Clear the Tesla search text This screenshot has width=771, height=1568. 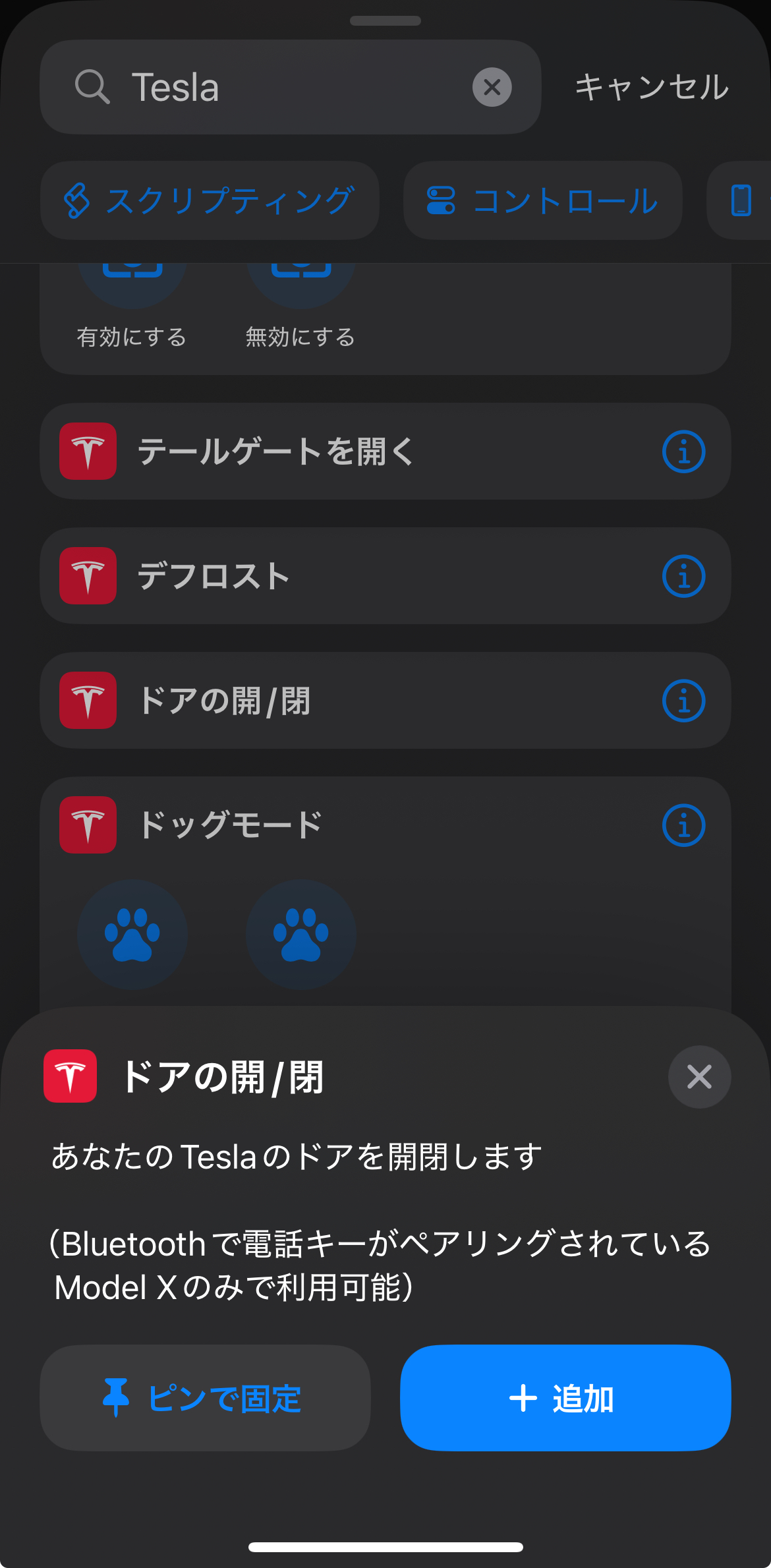[492, 87]
